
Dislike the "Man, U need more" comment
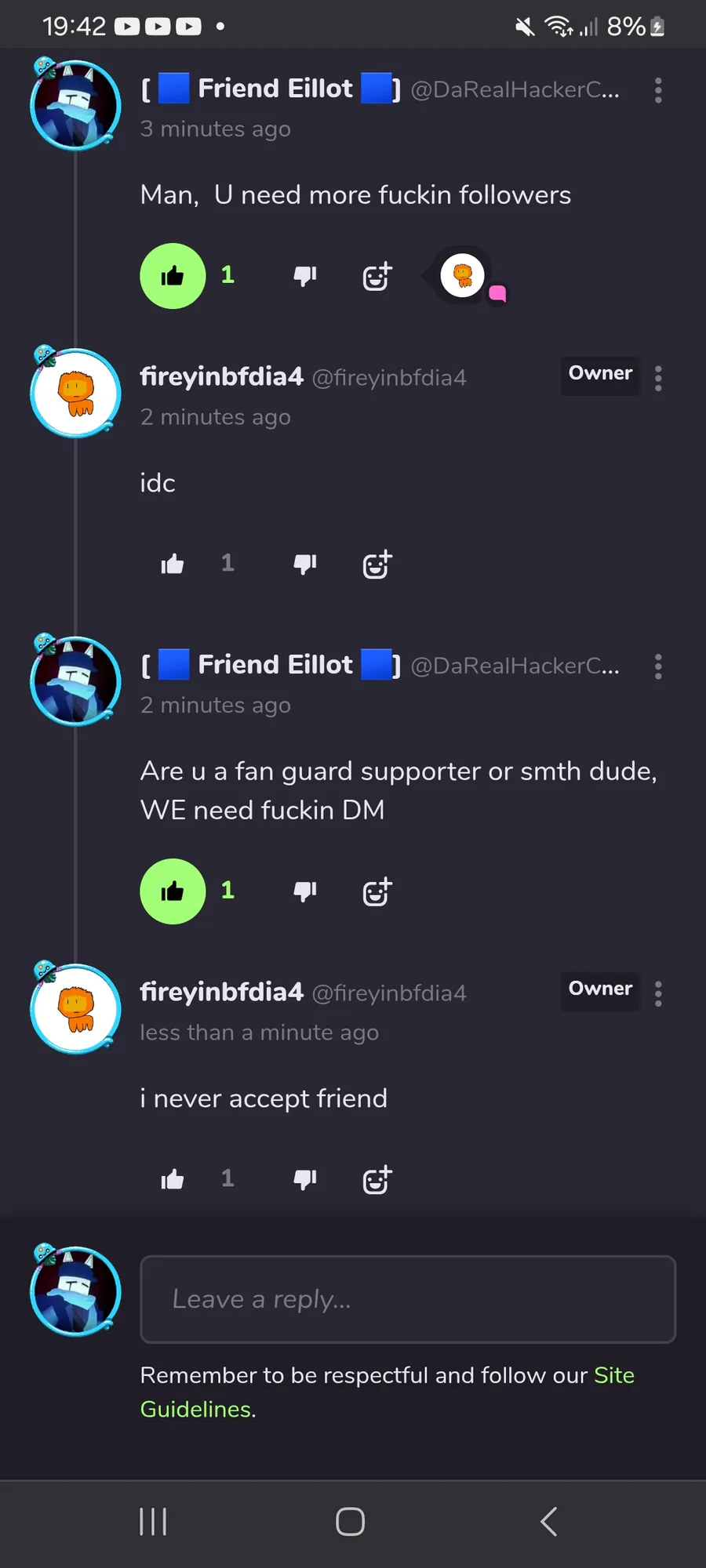(x=304, y=276)
